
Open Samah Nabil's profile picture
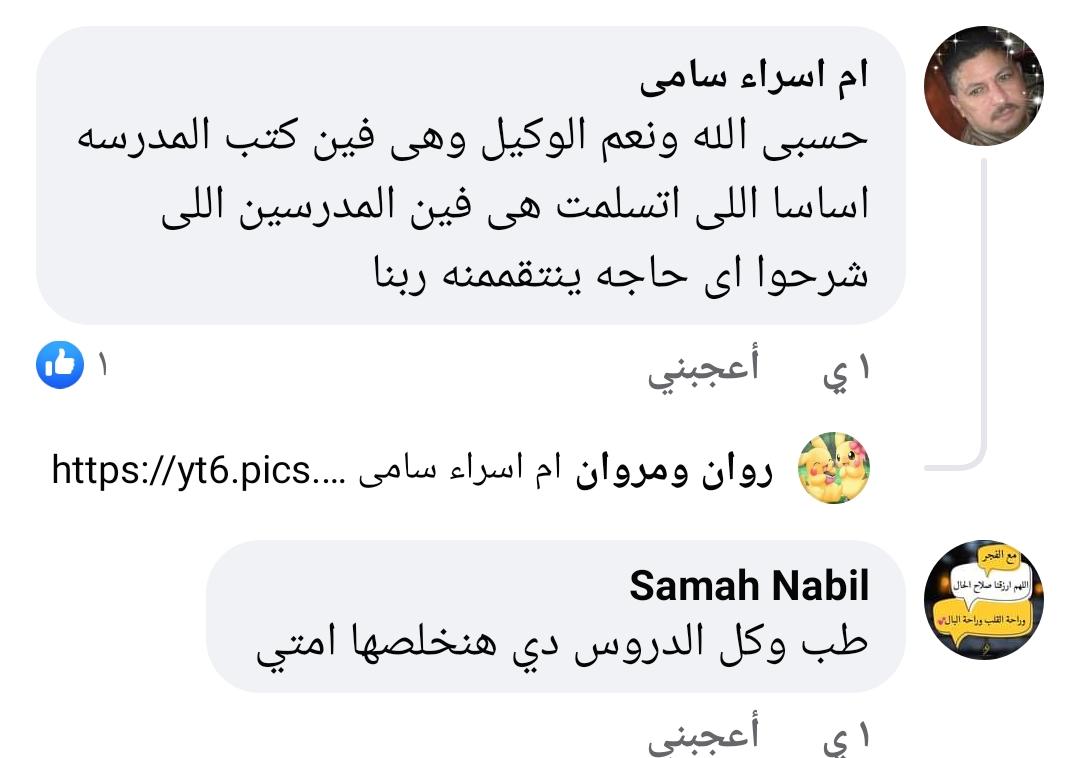click(984, 601)
